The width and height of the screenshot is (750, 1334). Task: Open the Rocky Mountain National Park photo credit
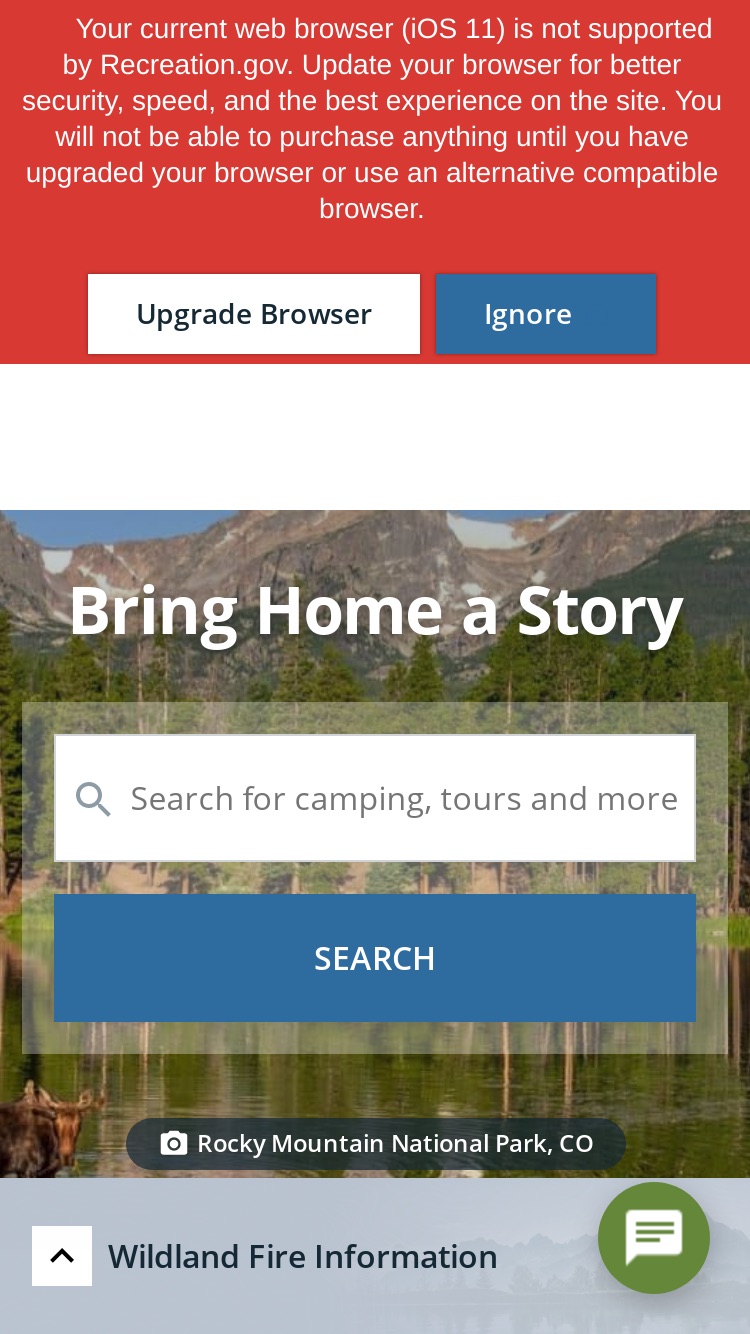coord(376,1143)
